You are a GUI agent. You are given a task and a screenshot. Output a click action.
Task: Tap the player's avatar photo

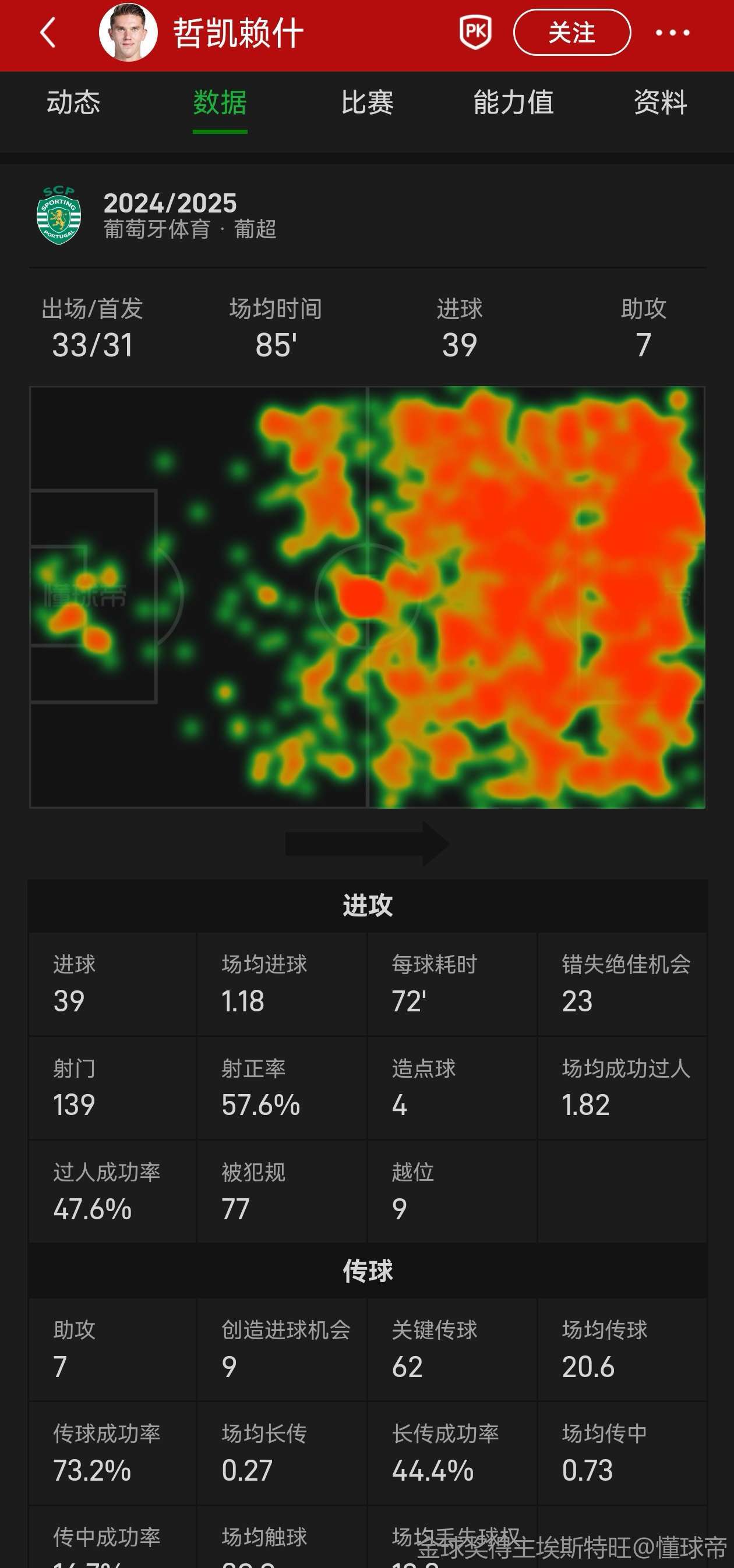(x=129, y=33)
